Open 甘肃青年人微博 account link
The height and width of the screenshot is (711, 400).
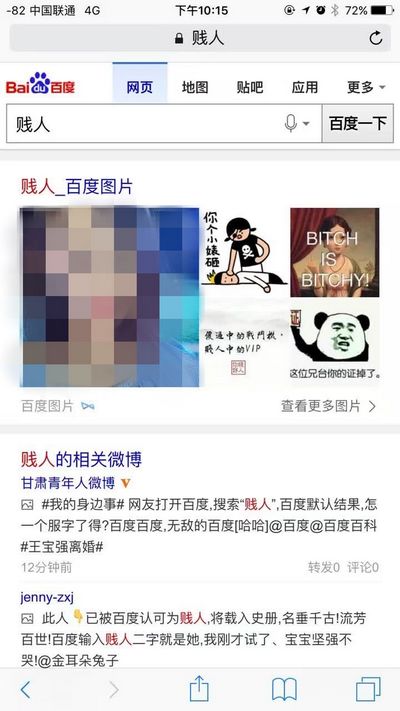tap(68, 483)
